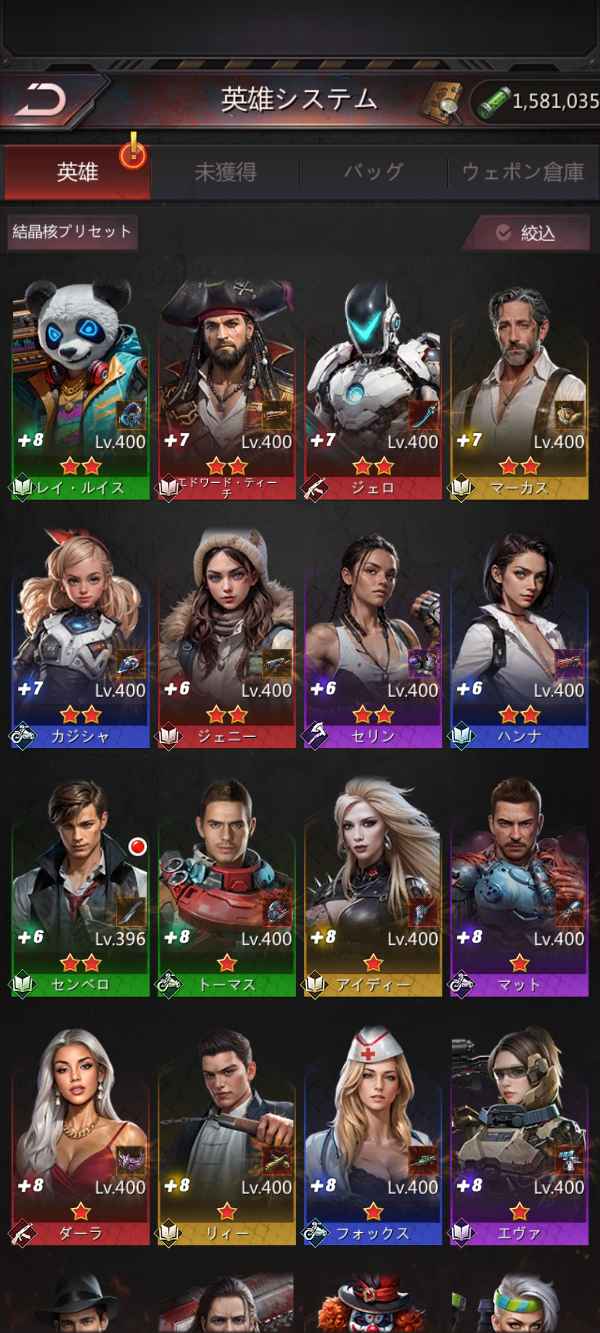
Task: Switch to the 未獲得 tab
Action: pos(225,172)
